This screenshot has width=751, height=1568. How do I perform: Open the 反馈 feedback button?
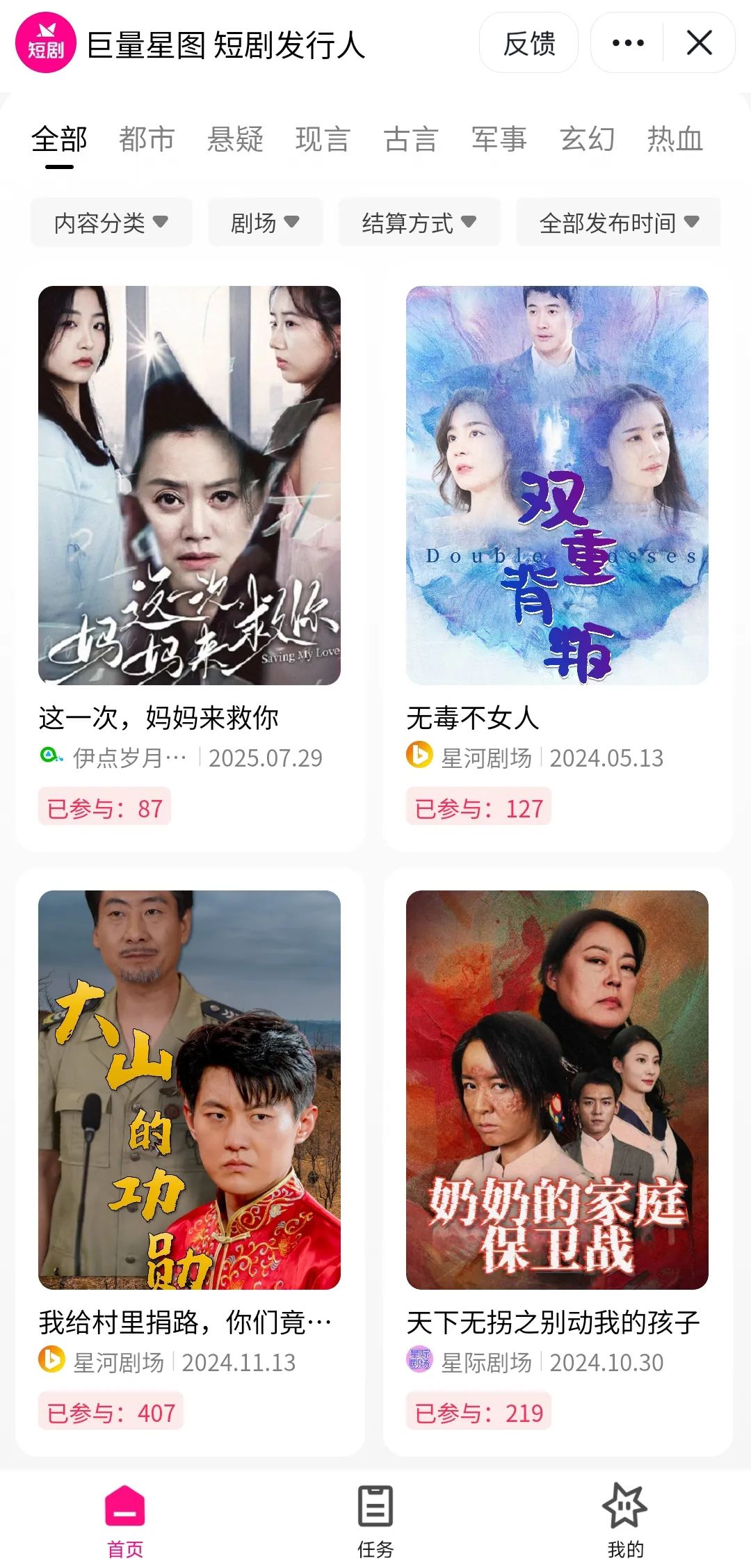pyautogui.click(x=529, y=43)
